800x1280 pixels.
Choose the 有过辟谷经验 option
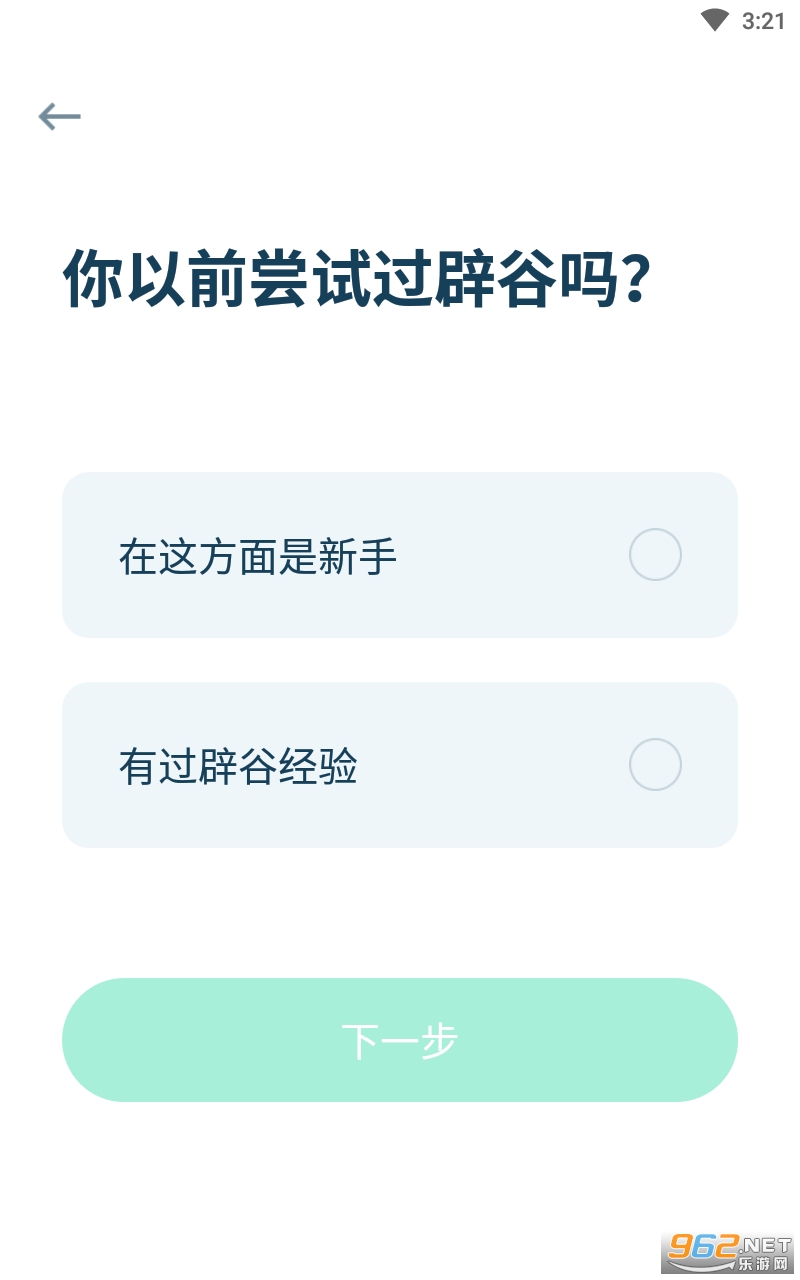399,765
